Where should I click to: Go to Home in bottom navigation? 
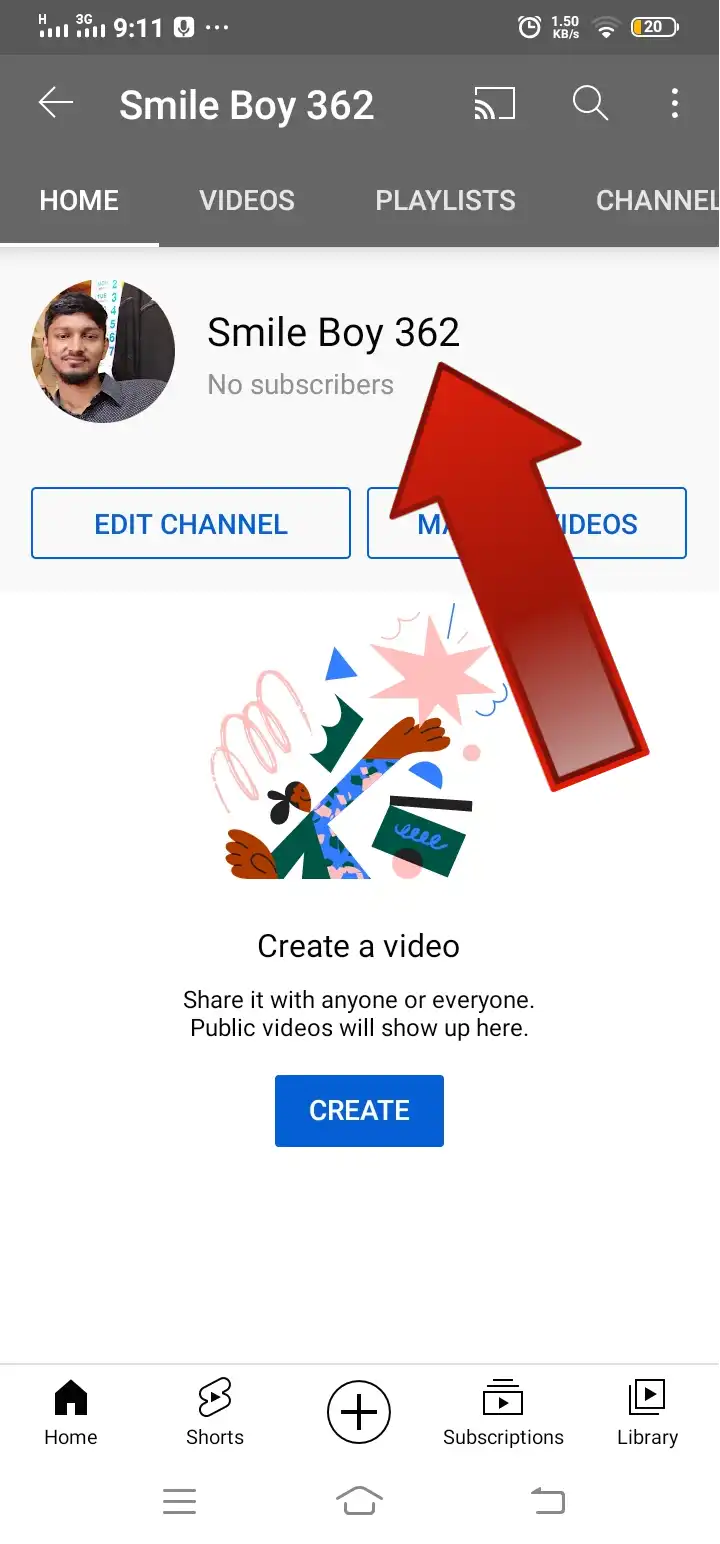[x=71, y=1412]
